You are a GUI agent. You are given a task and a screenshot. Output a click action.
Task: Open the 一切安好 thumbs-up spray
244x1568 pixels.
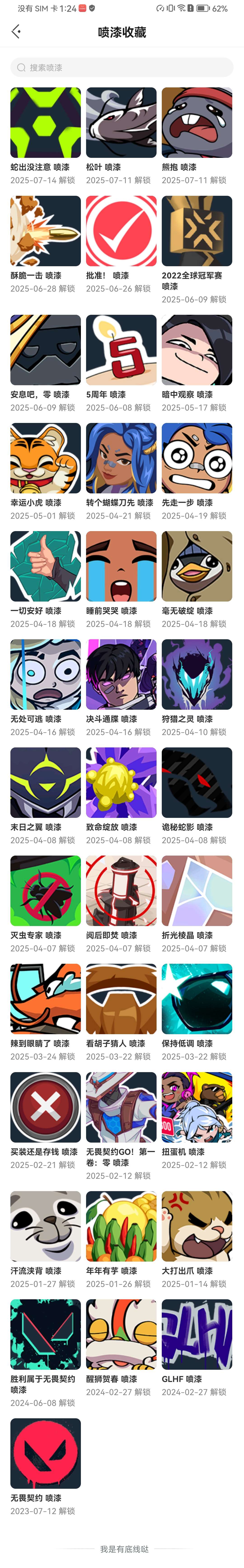point(46,566)
